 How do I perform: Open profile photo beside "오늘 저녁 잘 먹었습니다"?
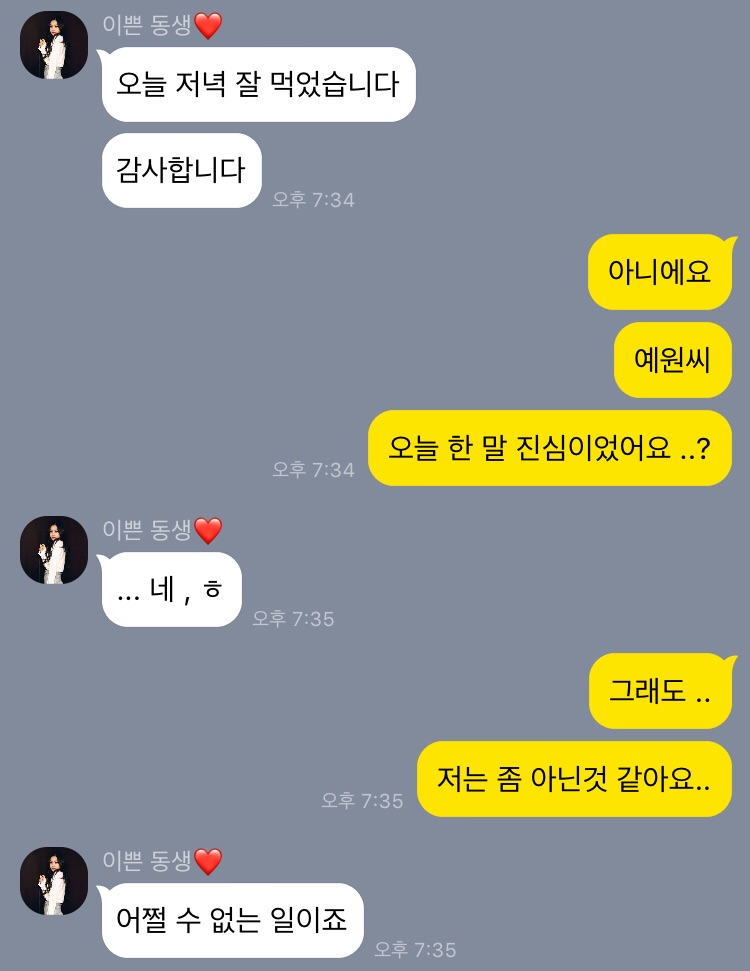54,46
